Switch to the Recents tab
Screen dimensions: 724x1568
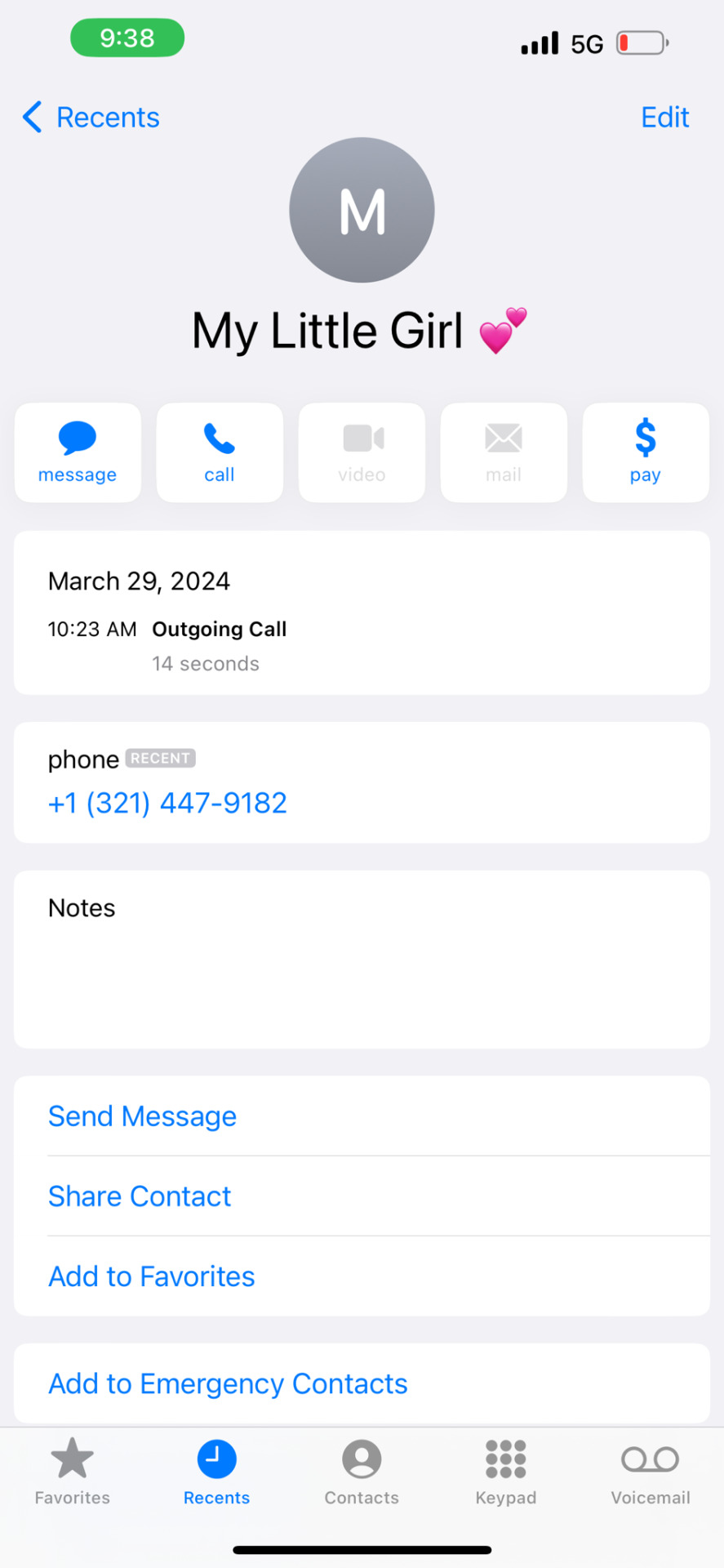click(216, 1472)
